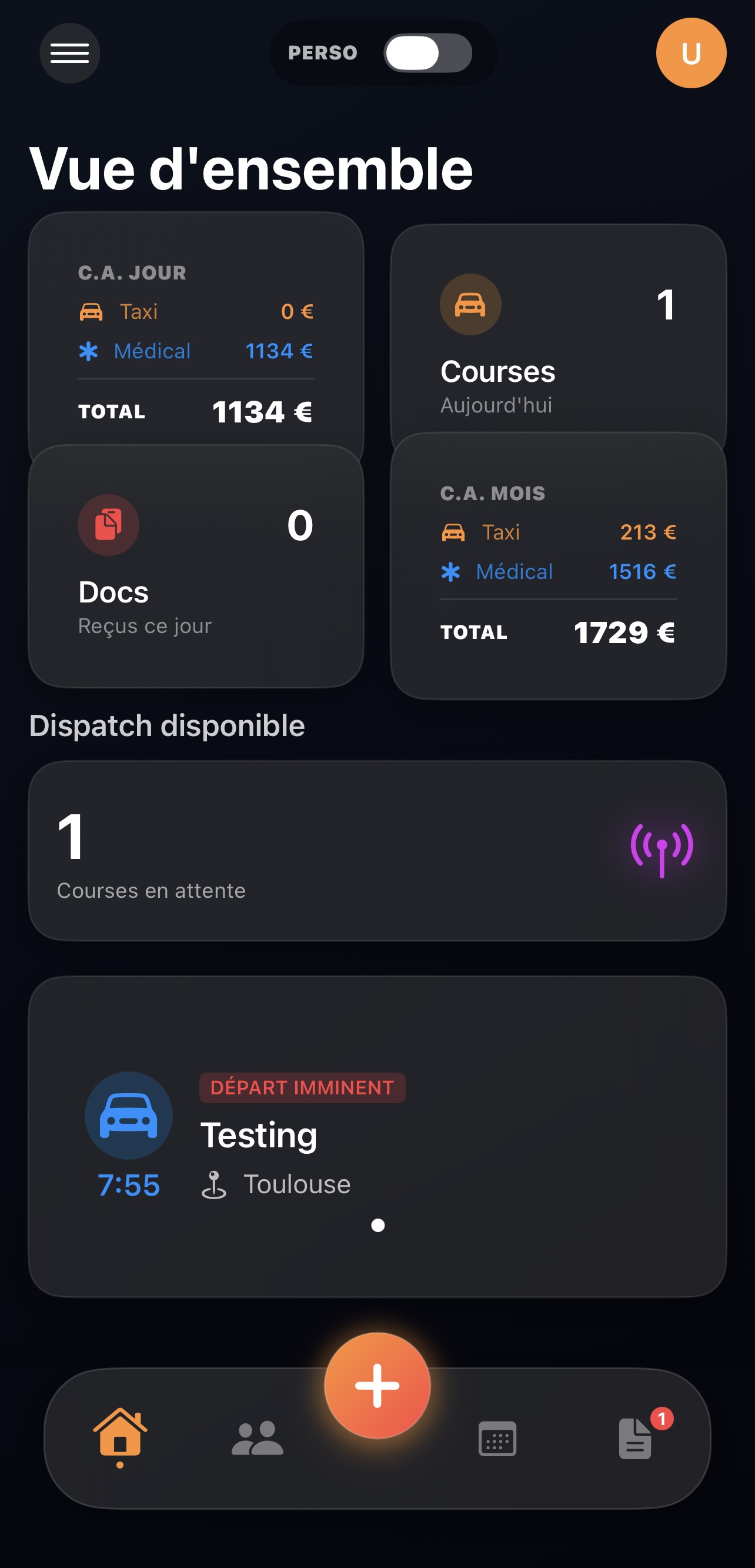Click the Médical asterisk icon in C.A. MOIS
Viewport: 755px width, 1568px height.
point(451,571)
